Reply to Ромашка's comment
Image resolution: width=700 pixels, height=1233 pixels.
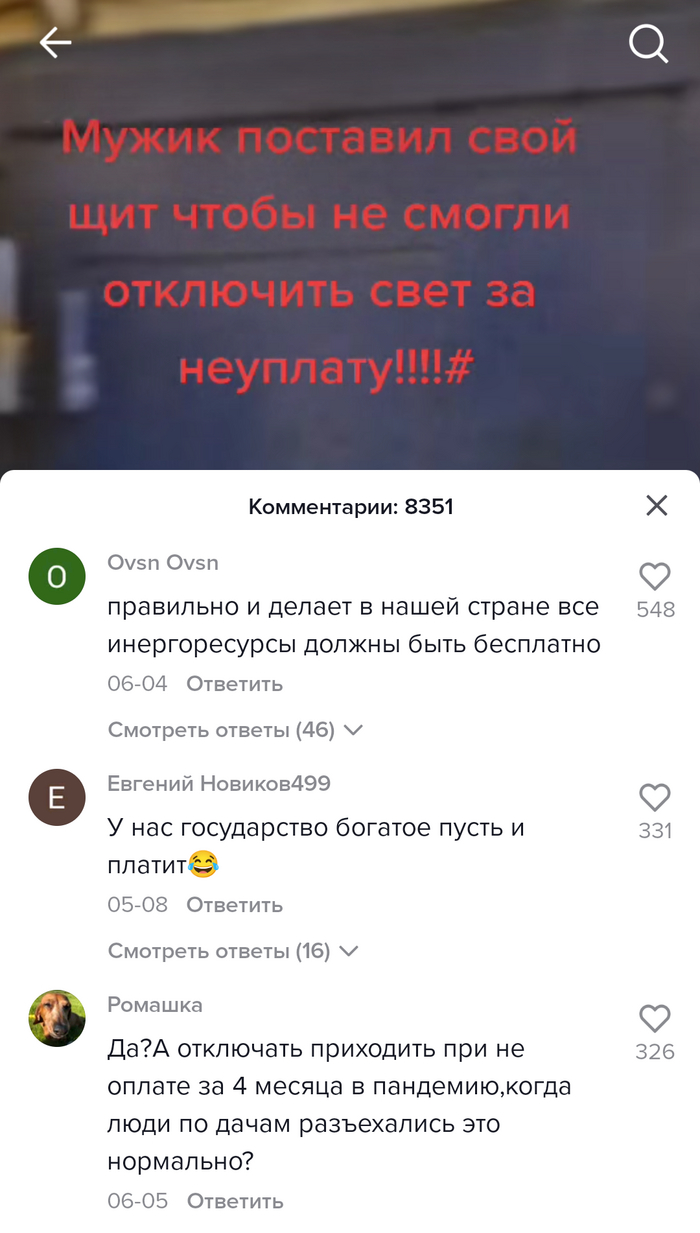[235, 1201]
